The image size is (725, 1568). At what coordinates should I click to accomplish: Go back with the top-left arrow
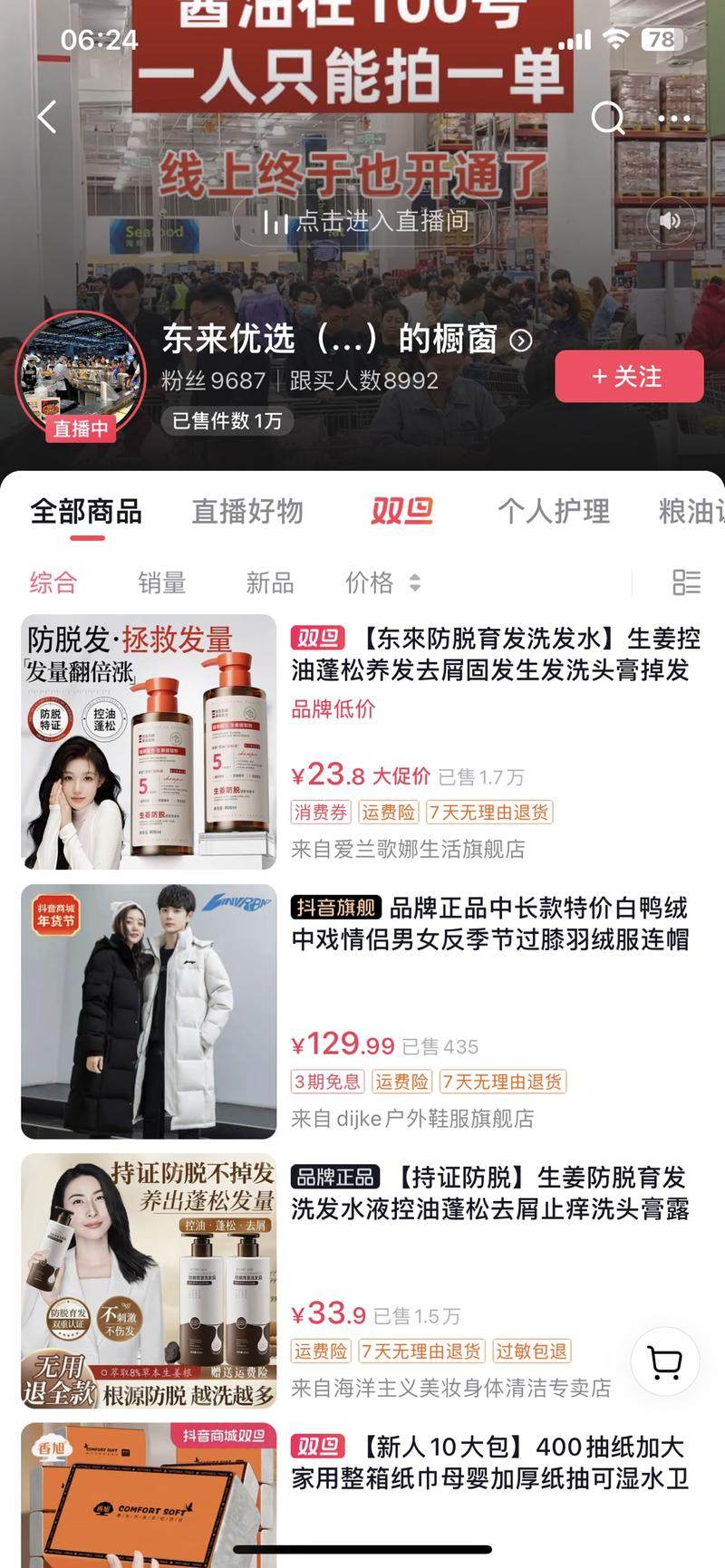(47, 117)
